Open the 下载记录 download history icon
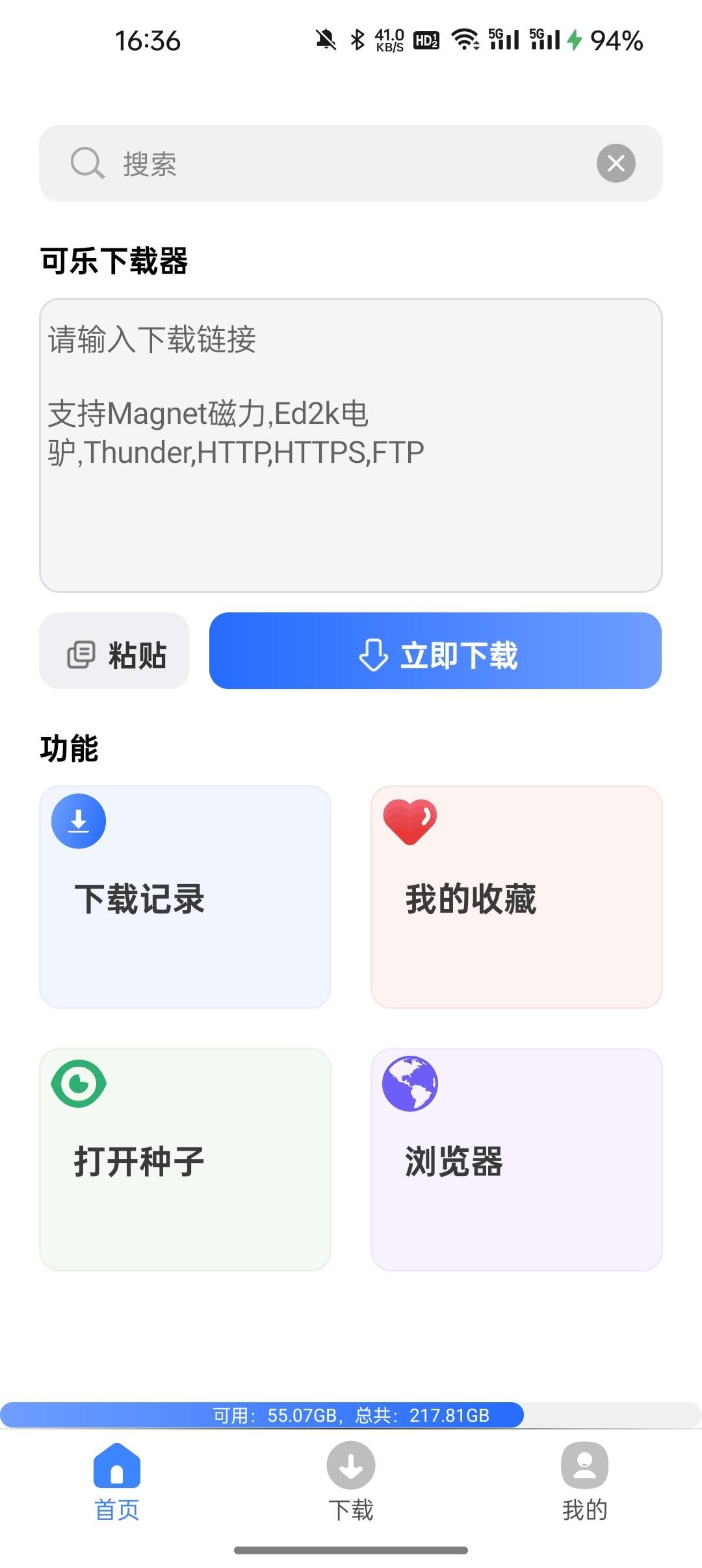This screenshot has width=702, height=1568. pos(78,820)
